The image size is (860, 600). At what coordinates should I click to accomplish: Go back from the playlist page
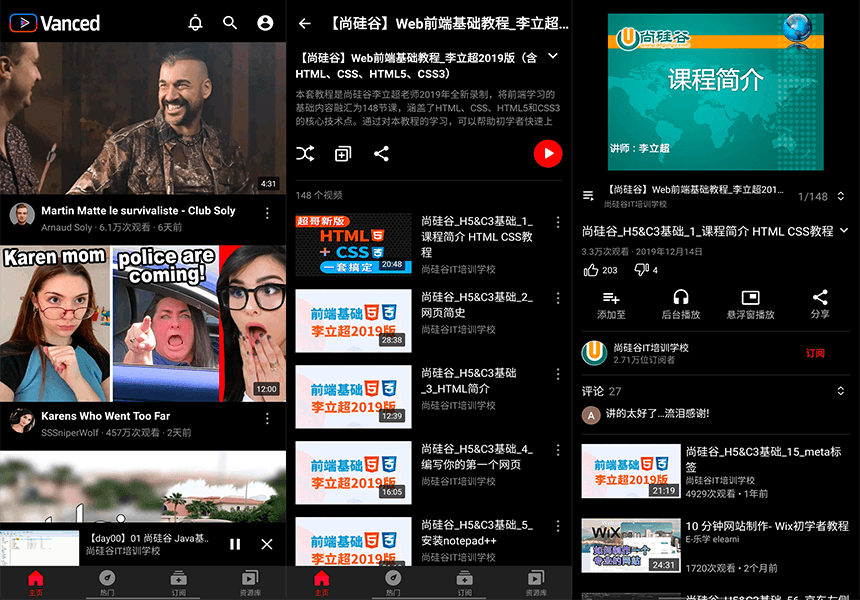pyautogui.click(x=305, y=23)
